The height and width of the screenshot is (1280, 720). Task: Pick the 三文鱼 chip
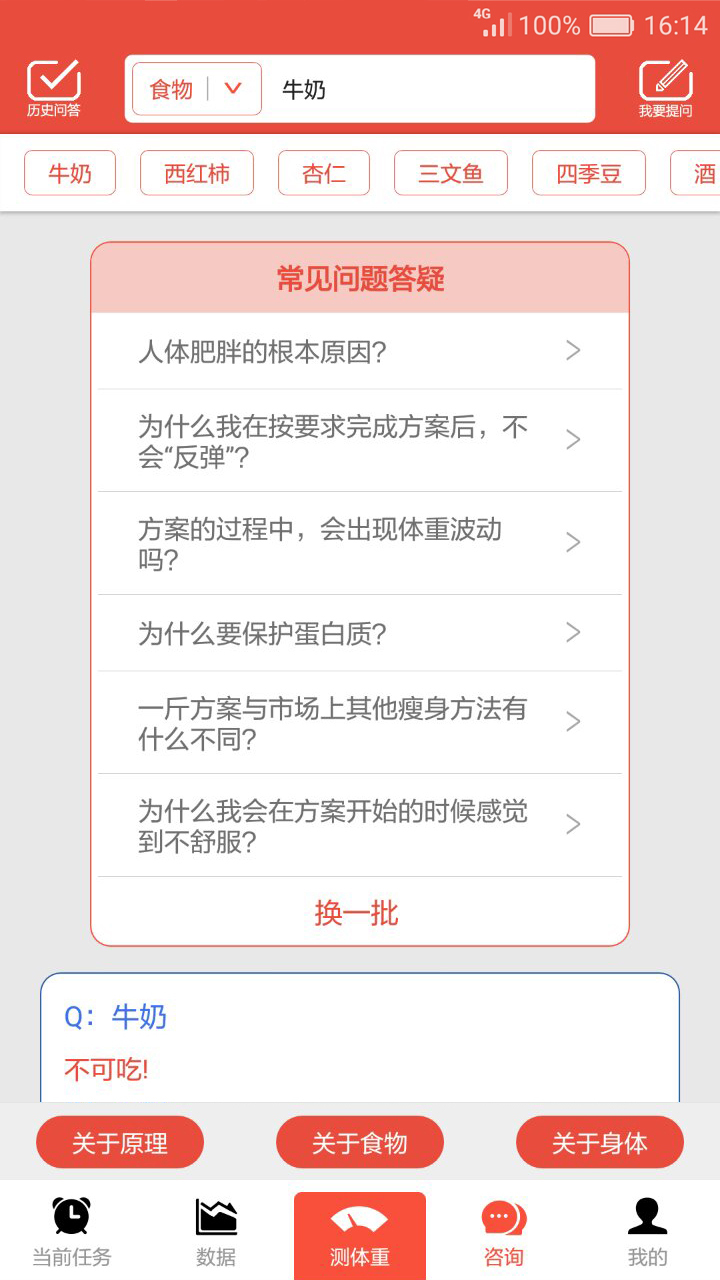click(x=451, y=173)
